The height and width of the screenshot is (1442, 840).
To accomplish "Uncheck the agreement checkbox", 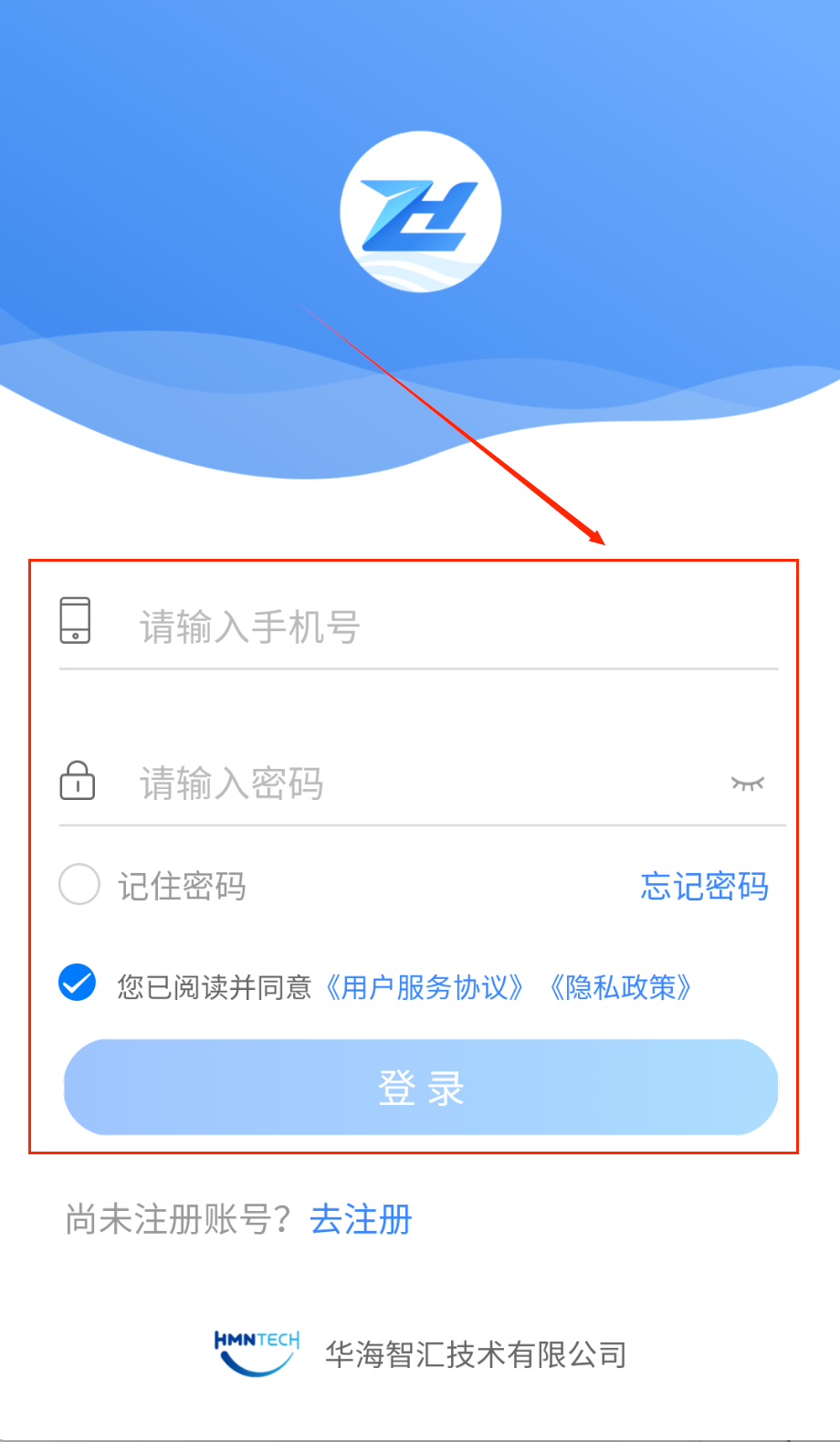I will (78, 984).
